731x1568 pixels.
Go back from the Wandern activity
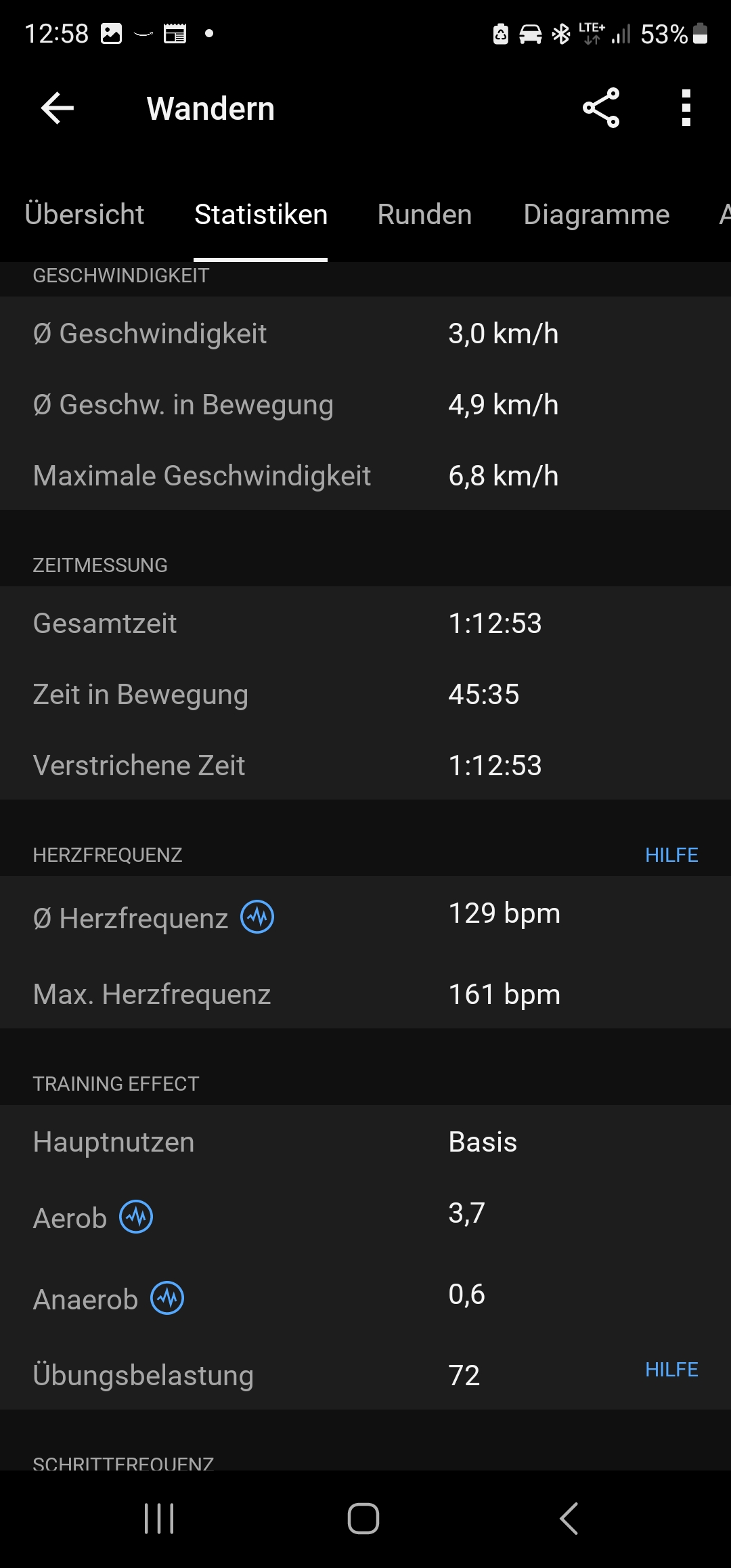58,108
